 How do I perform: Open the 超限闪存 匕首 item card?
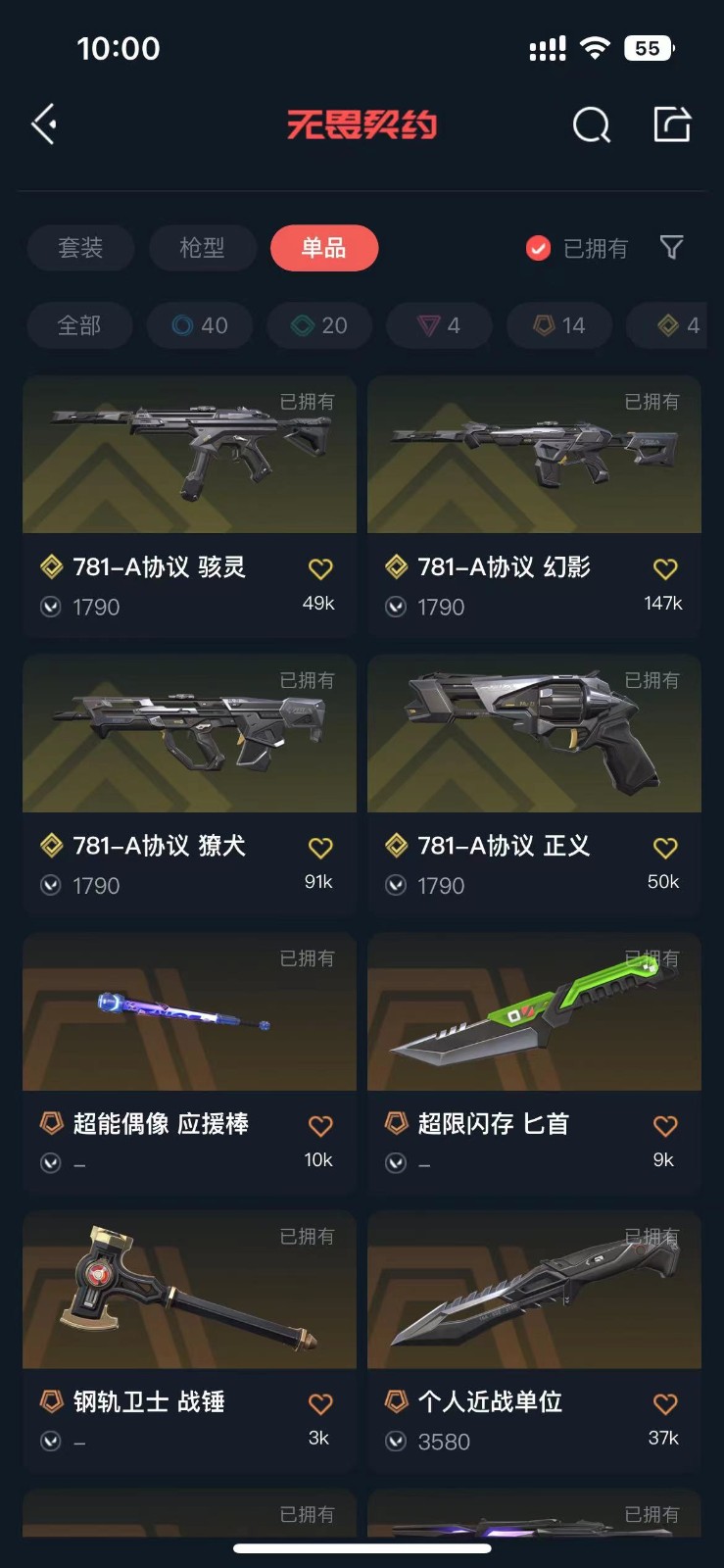click(x=534, y=1012)
